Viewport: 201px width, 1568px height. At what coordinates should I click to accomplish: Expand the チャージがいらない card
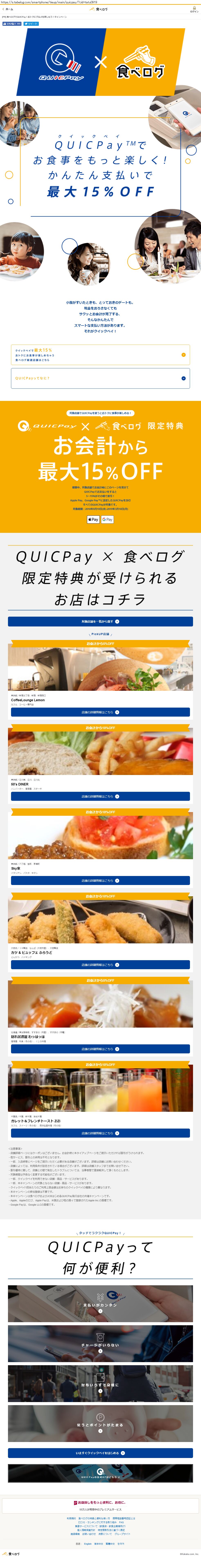(100, 1345)
